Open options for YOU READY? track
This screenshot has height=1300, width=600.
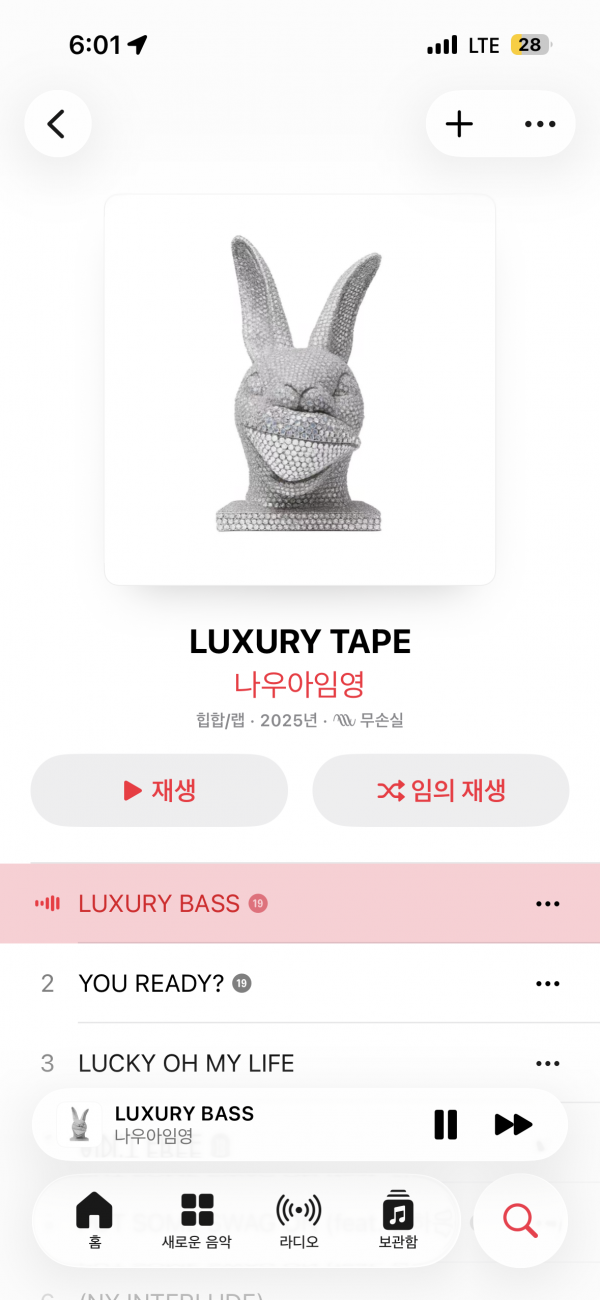[x=547, y=984]
